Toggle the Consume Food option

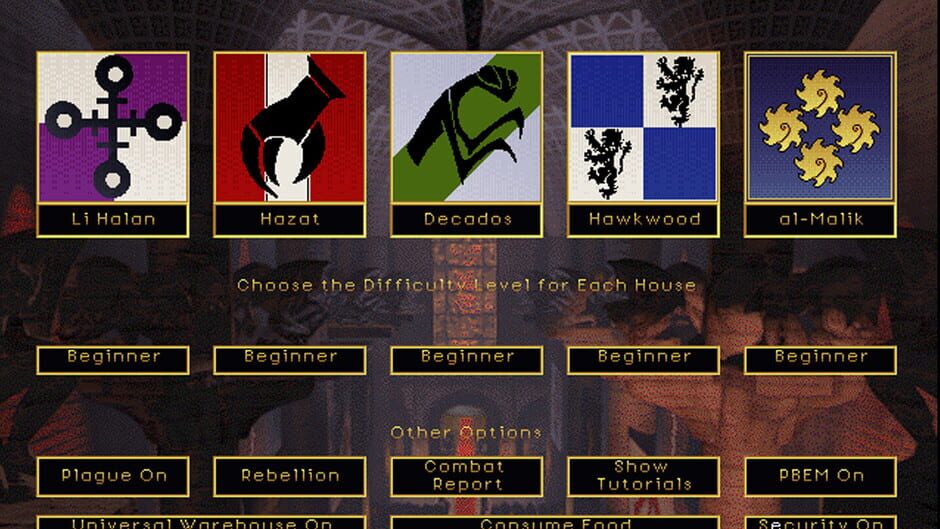(555, 523)
